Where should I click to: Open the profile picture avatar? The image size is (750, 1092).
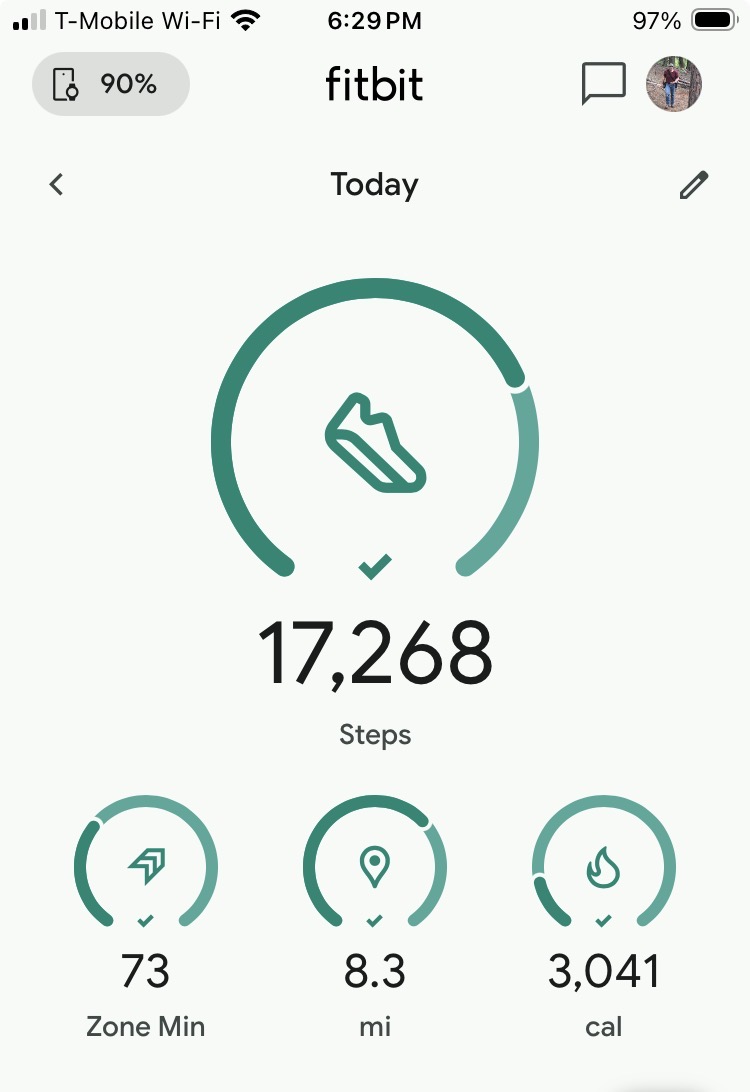coord(673,84)
